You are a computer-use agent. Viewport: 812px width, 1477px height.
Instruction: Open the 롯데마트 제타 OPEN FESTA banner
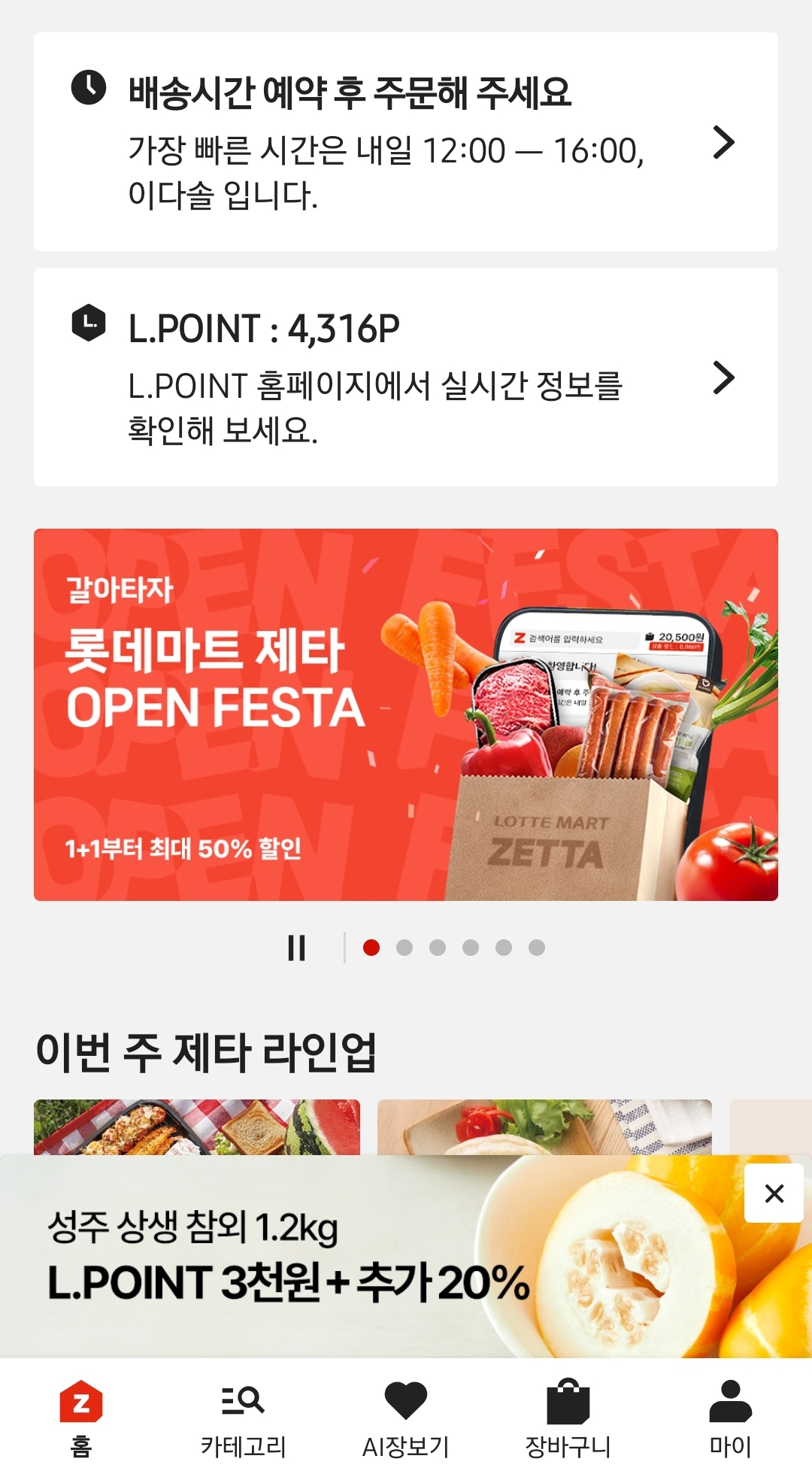[x=406, y=714]
